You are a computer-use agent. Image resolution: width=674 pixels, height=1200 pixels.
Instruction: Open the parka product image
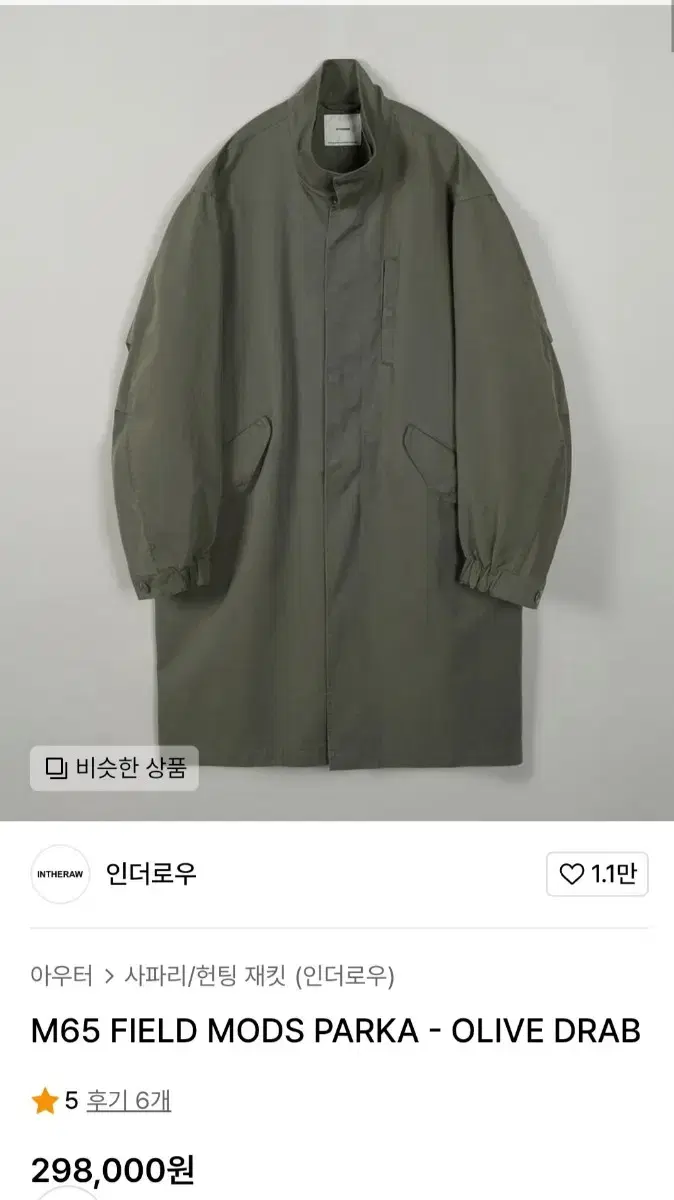click(x=337, y=400)
